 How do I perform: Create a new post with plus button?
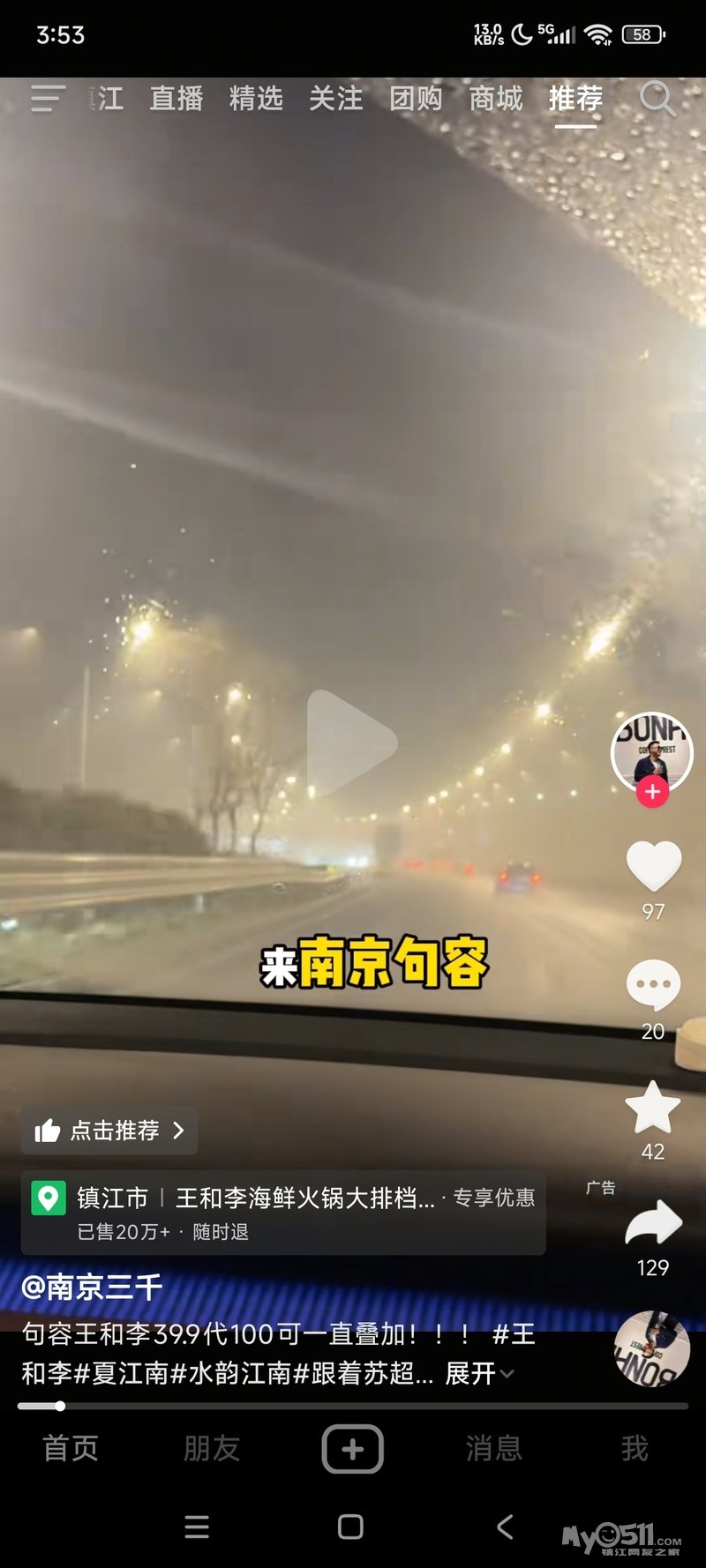click(x=352, y=1449)
